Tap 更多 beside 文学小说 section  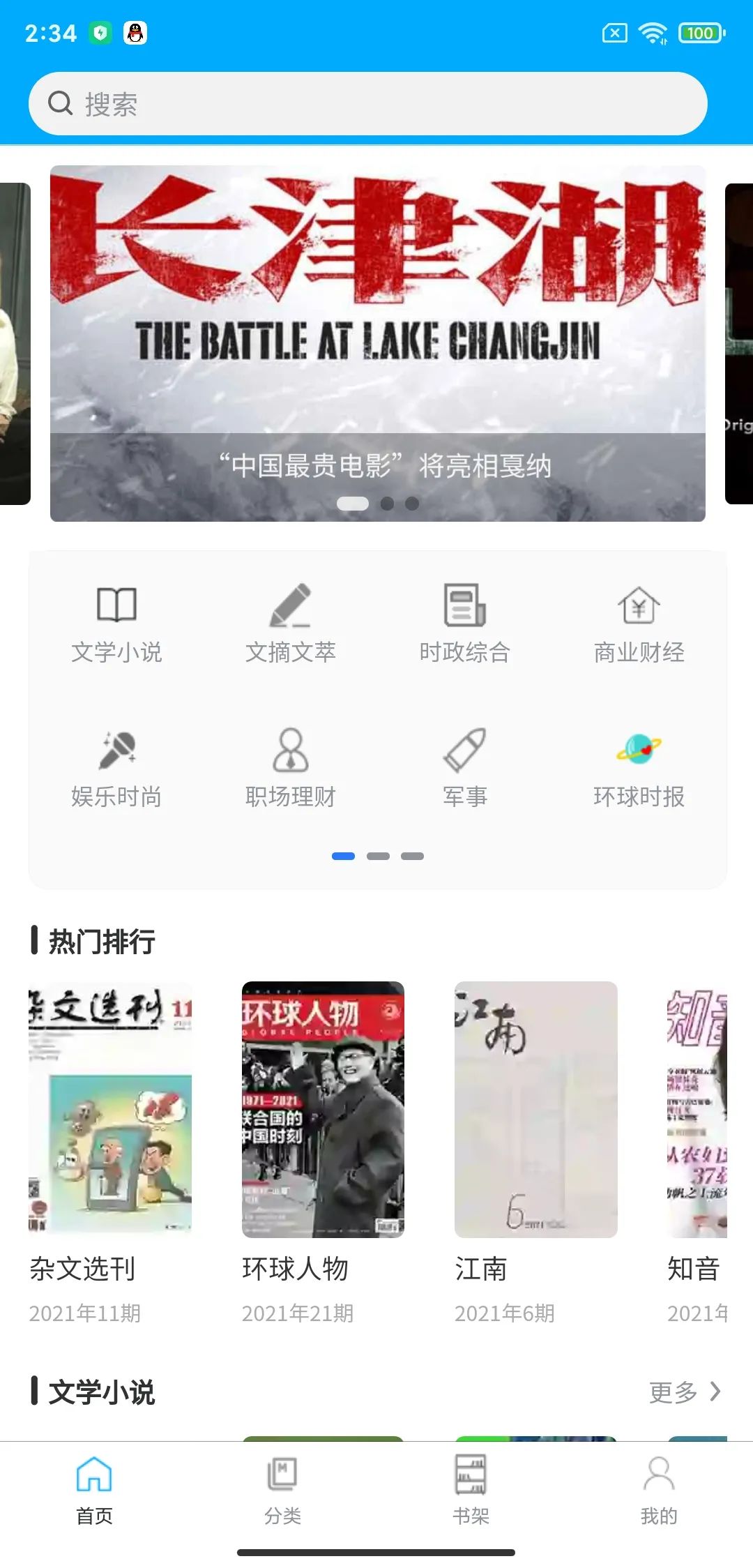pyautogui.click(x=685, y=1392)
